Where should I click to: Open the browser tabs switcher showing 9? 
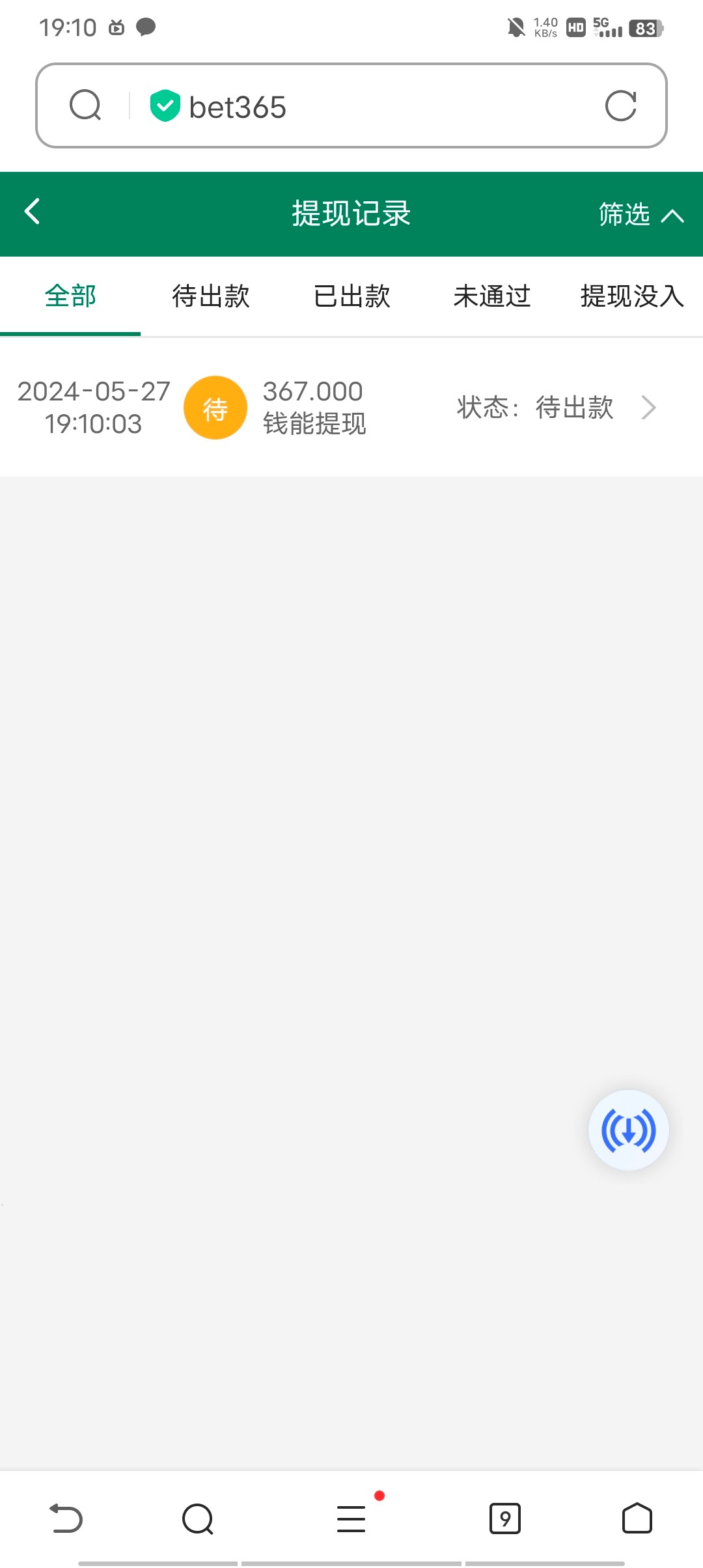coord(504,1519)
